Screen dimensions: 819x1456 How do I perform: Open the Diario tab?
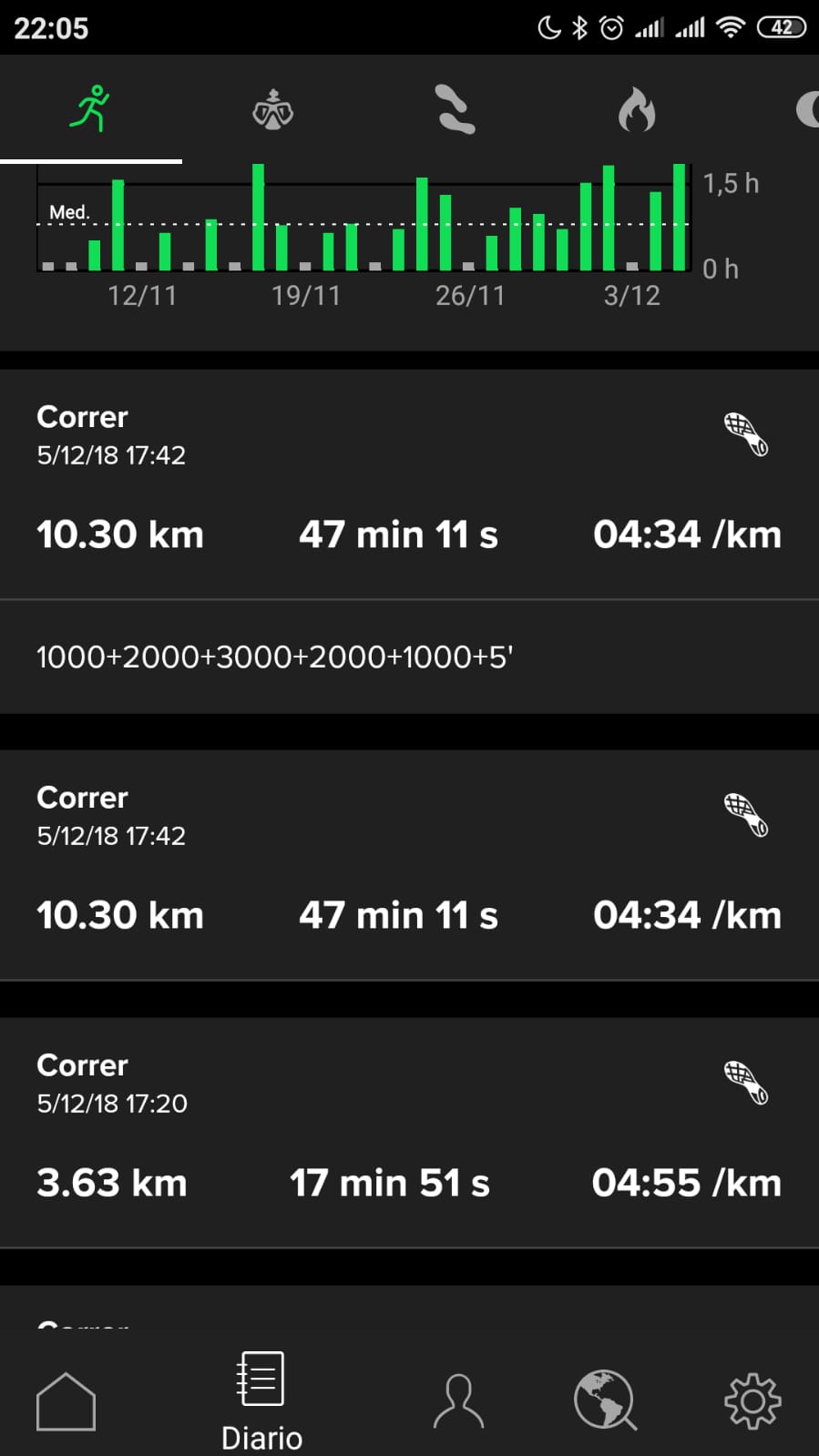pyautogui.click(x=261, y=1401)
